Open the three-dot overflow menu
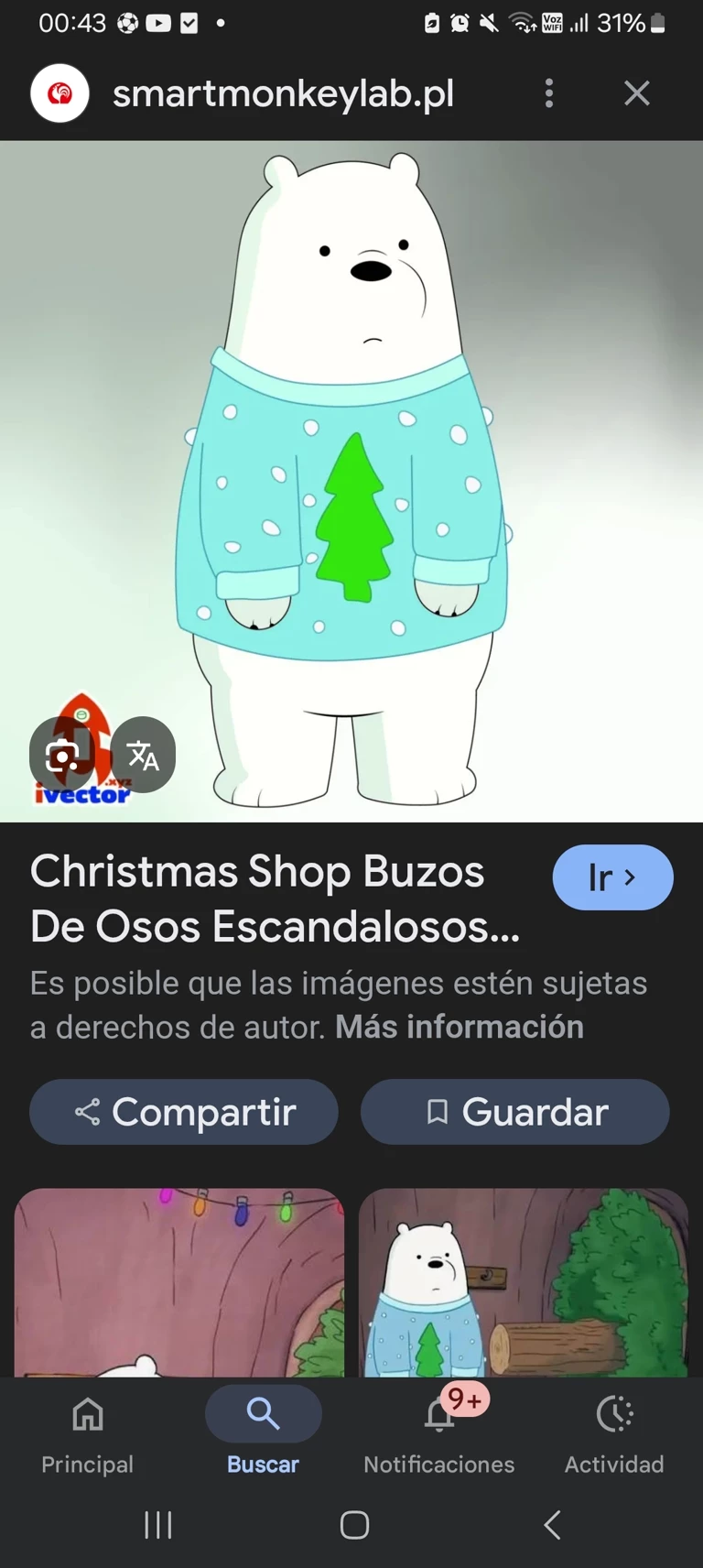This screenshot has width=703, height=1568. pyautogui.click(x=548, y=93)
